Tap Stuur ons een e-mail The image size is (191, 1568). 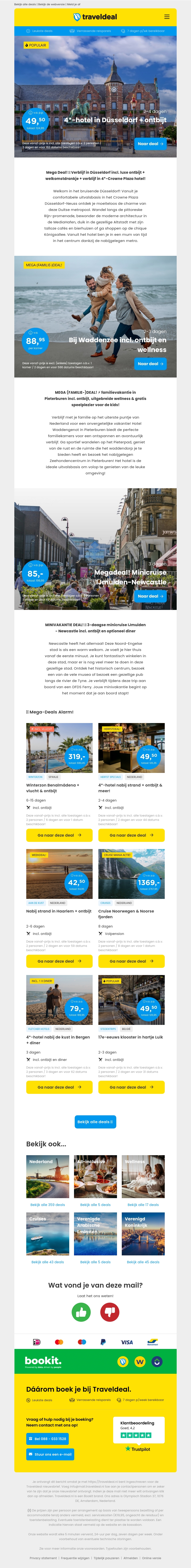50,1454
